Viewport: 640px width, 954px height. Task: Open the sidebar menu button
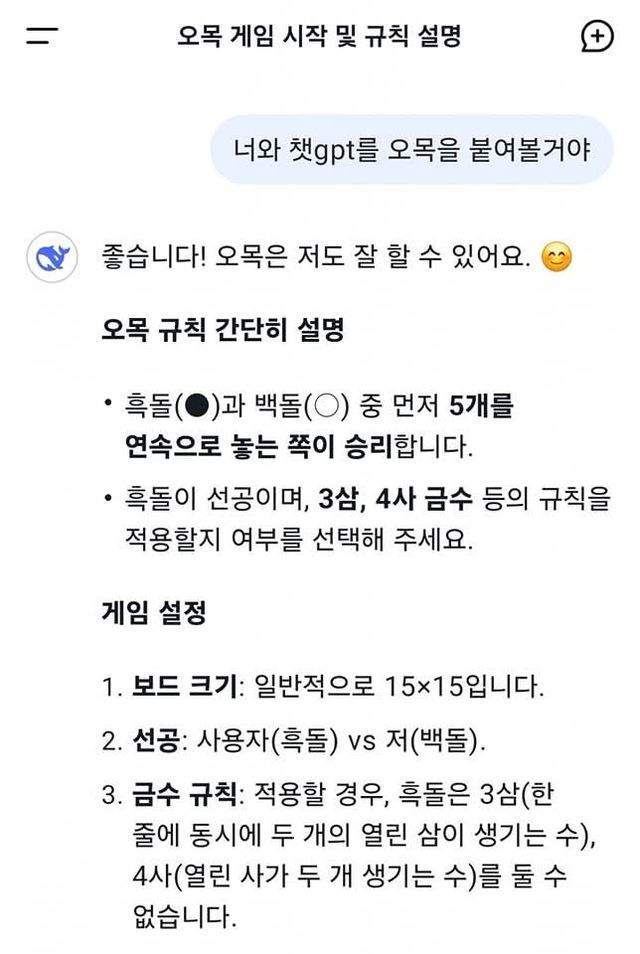pyautogui.click(x=42, y=37)
